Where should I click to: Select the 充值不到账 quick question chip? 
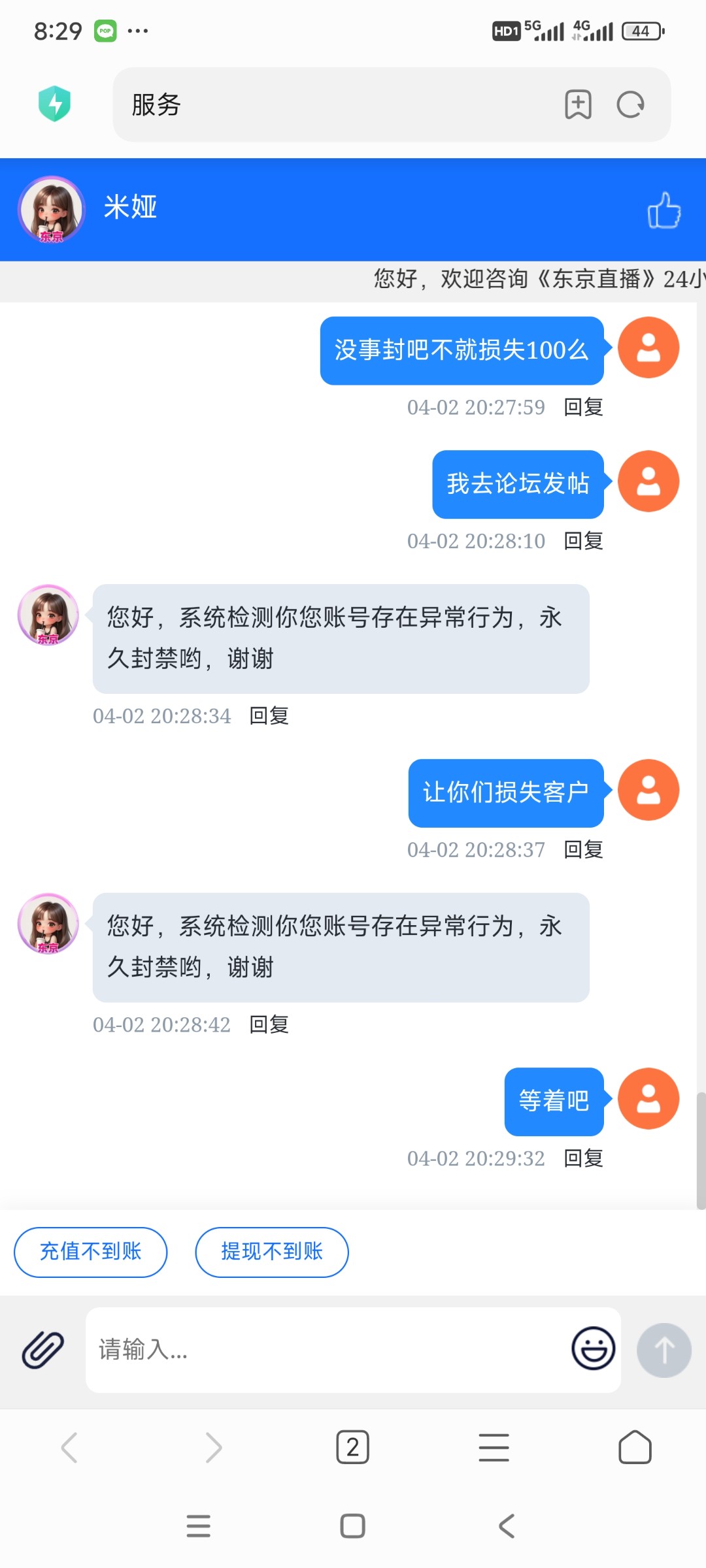[x=91, y=1252]
